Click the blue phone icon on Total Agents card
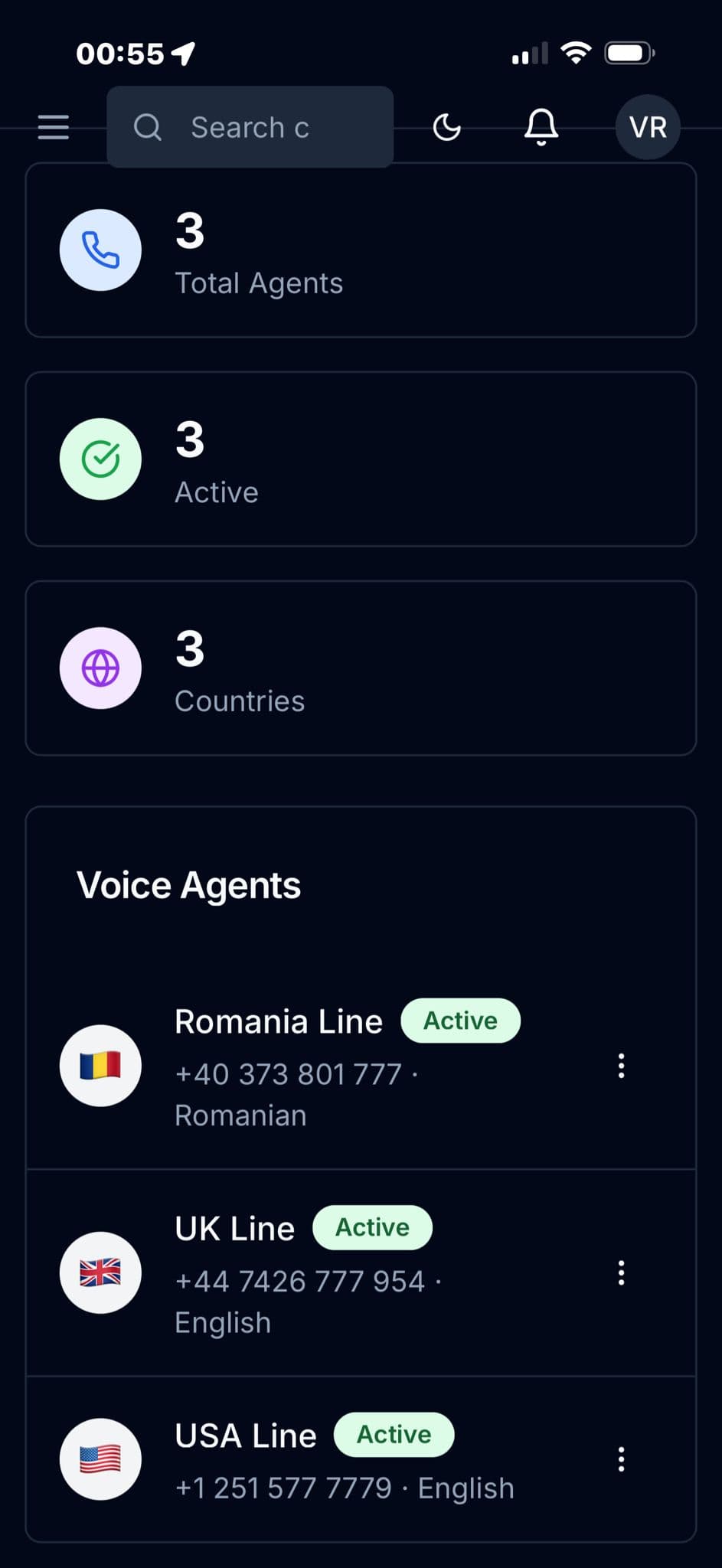722x1568 pixels. click(100, 250)
